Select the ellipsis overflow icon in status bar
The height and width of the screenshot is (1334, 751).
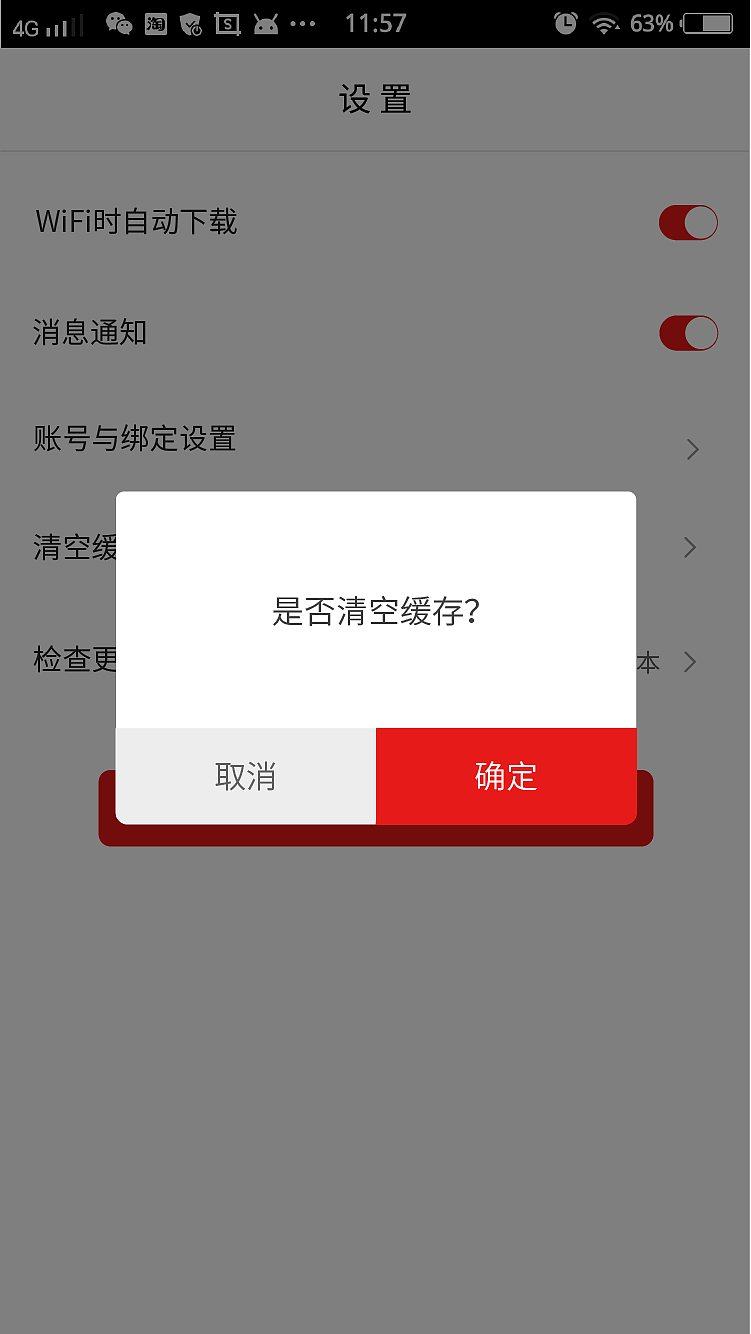click(x=302, y=23)
